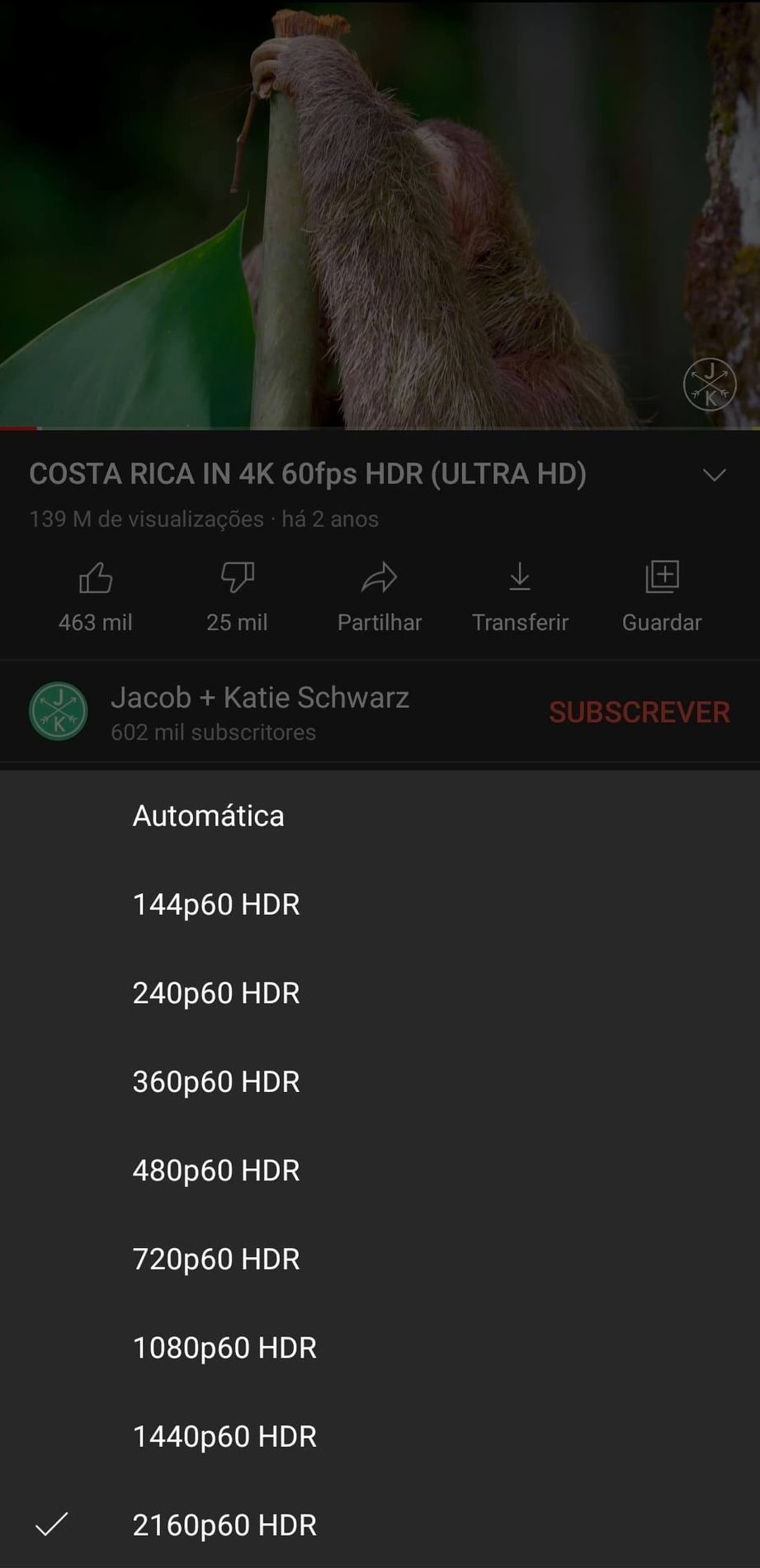Set quality to 1440p60 HDR
This screenshot has width=760, height=1568.
tap(224, 1437)
